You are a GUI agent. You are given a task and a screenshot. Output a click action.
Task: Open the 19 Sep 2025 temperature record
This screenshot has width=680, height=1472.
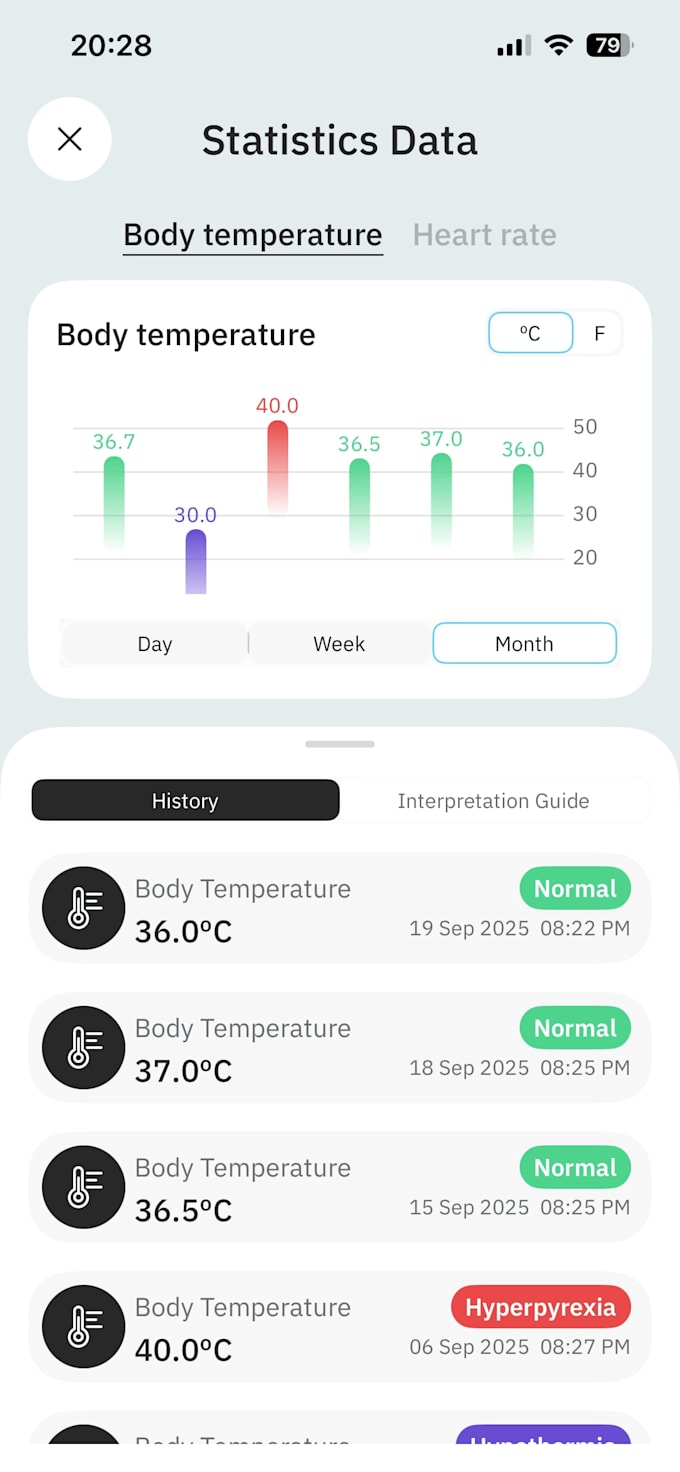(340, 908)
